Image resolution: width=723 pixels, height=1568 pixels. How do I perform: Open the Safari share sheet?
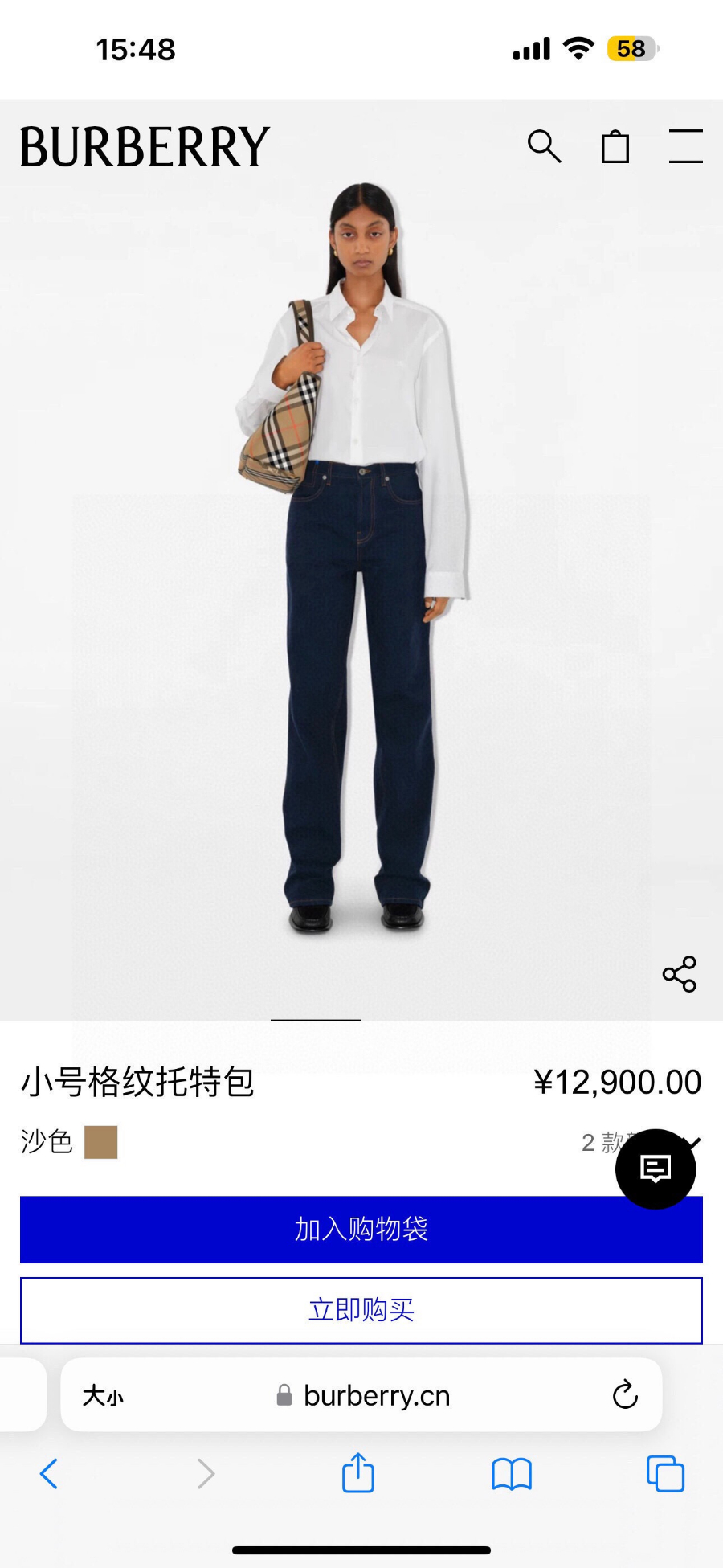(x=358, y=1473)
